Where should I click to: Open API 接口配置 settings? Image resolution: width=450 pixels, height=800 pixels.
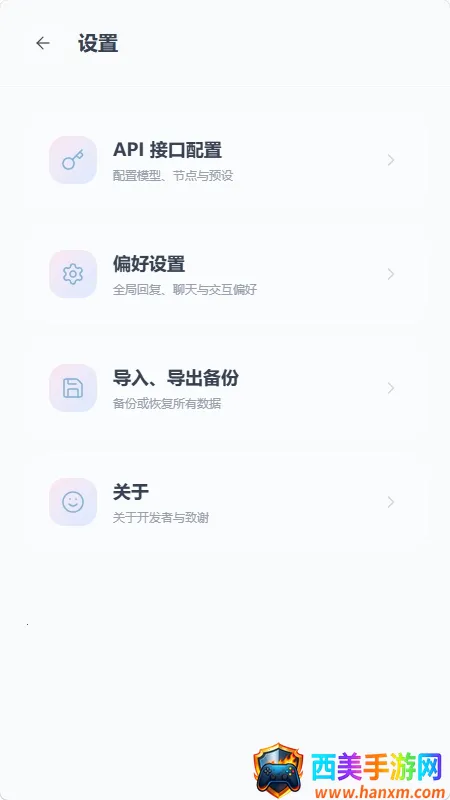click(x=225, y=160)
